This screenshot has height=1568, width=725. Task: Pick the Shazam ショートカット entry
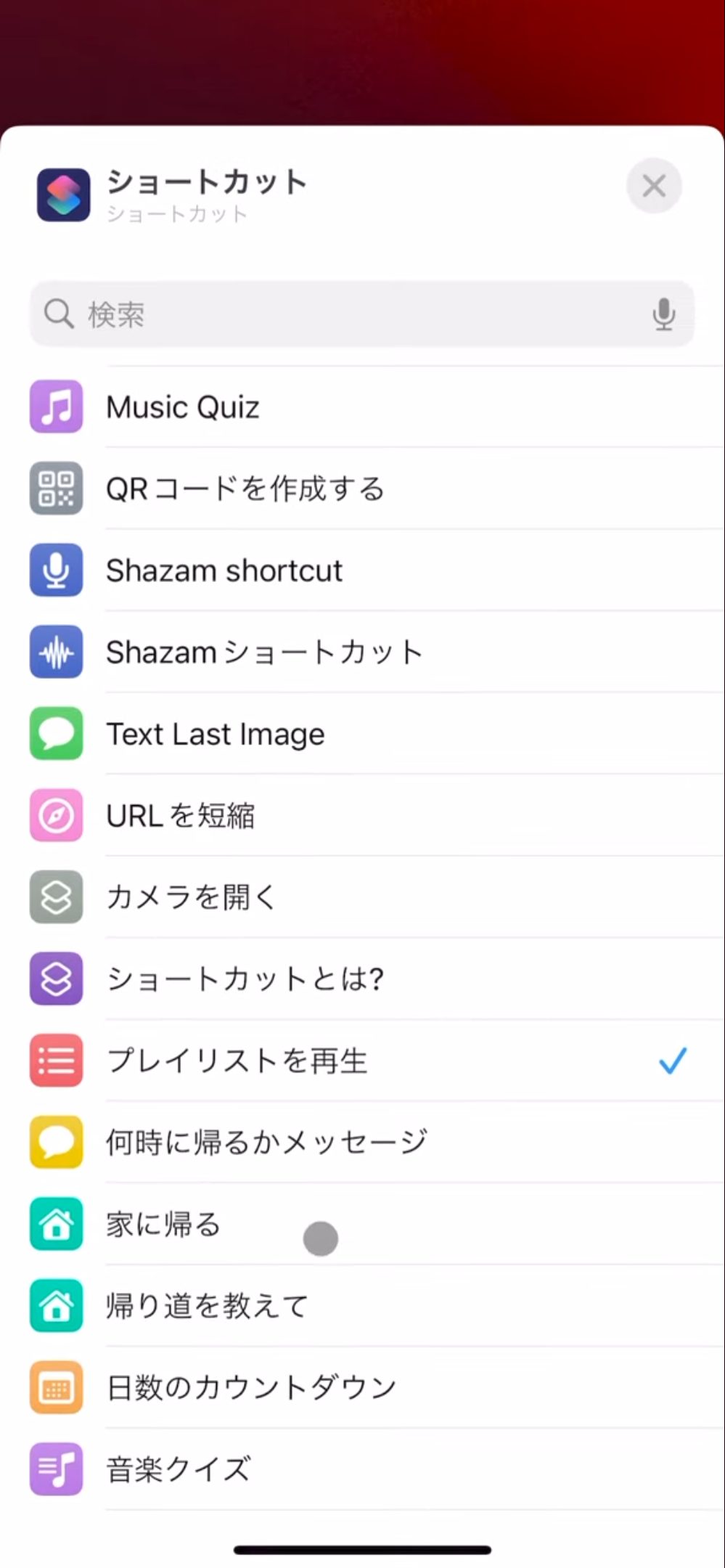[x=362, y=652]
